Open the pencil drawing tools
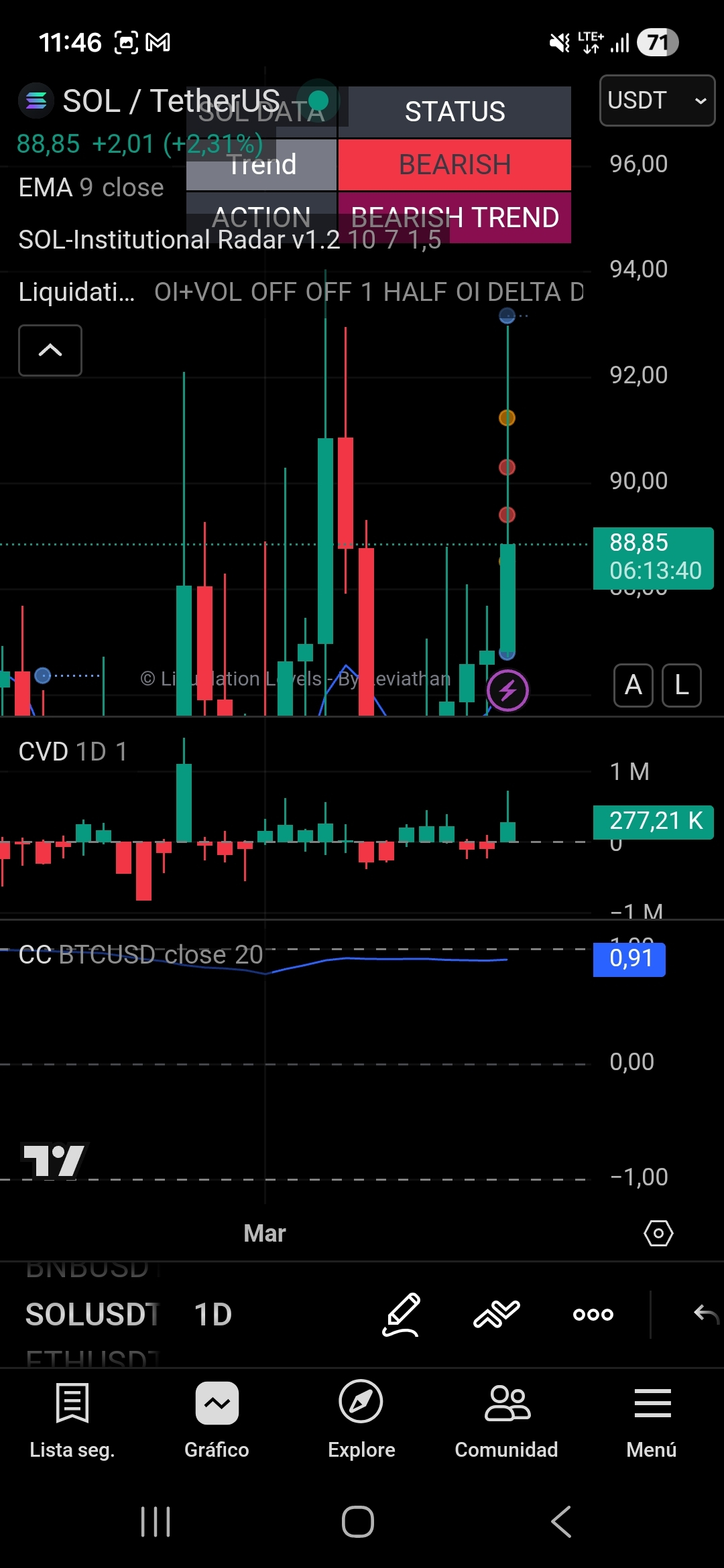Screen dimensions: 724x1568 coord(401,1315)
